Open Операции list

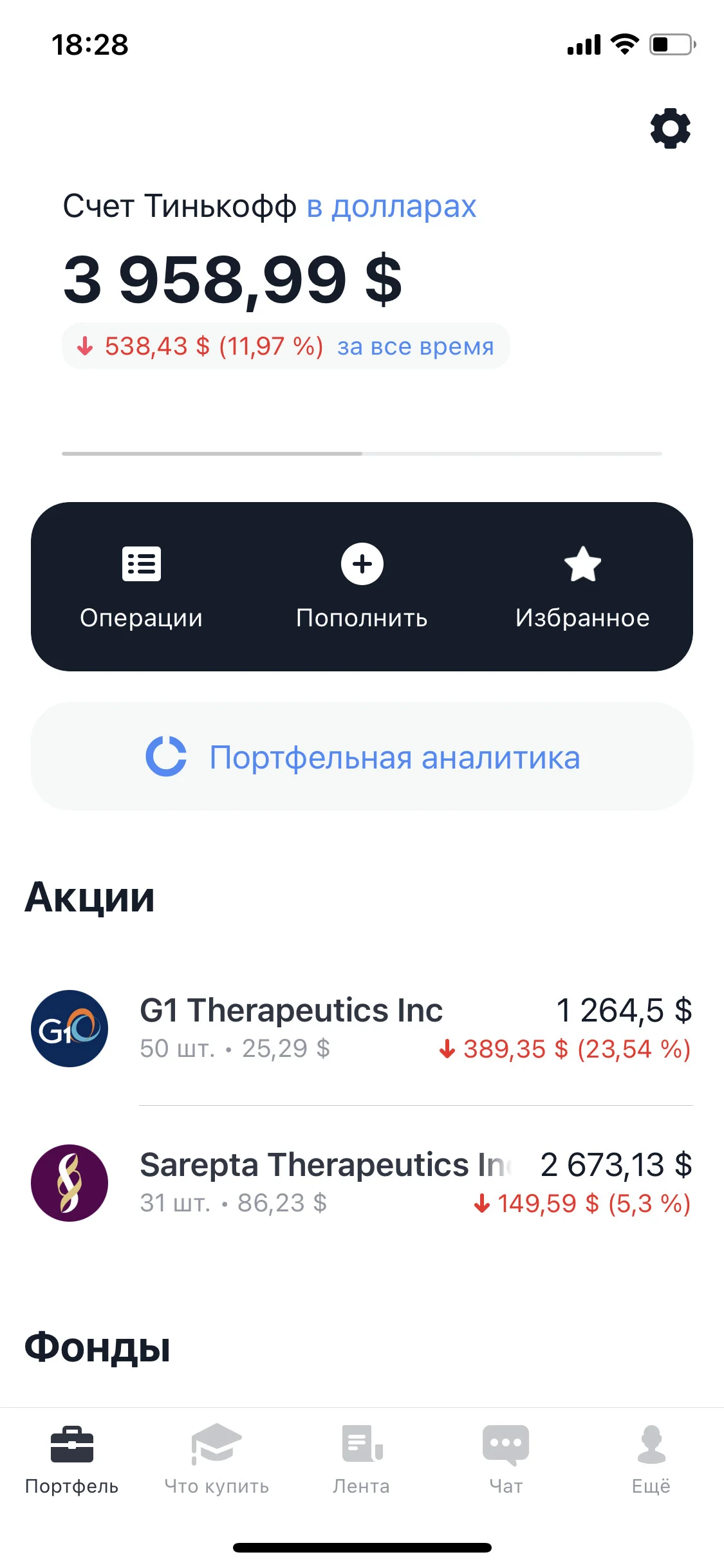point(142,587)
